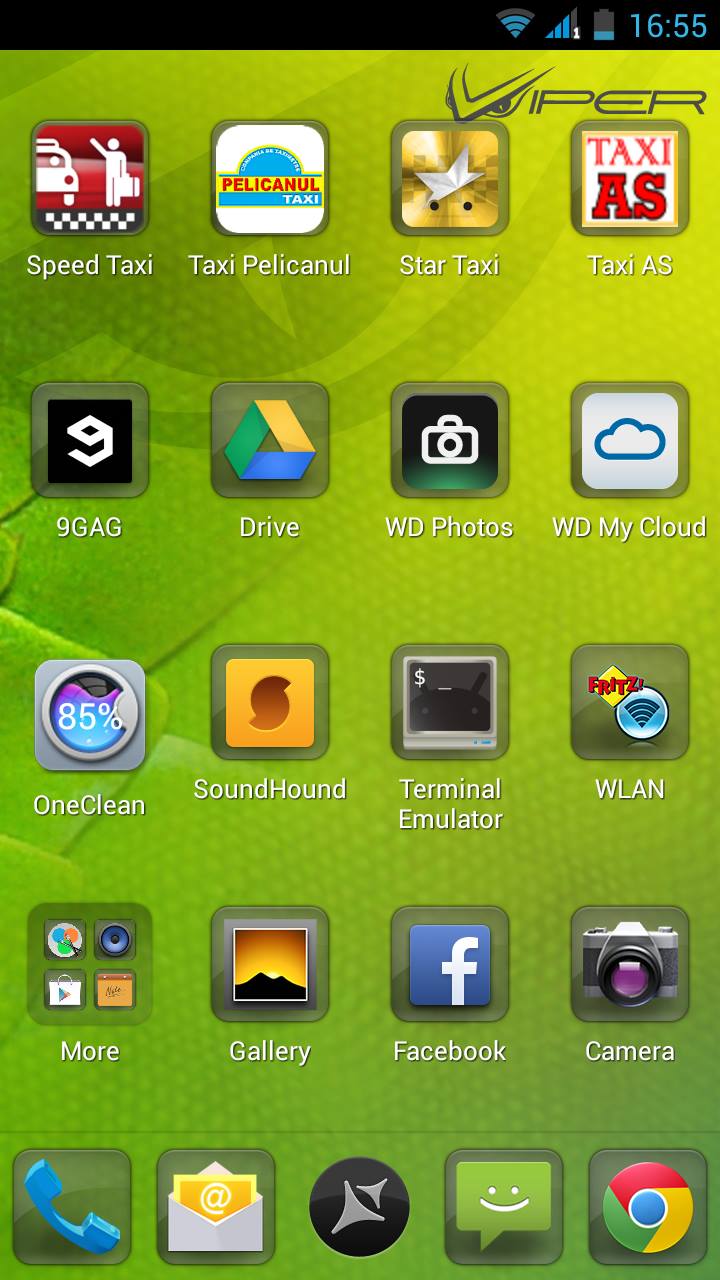Launch Taxi Pelicanul
Viewport: 720px width, 1280px height.
(x=270, y=179)
